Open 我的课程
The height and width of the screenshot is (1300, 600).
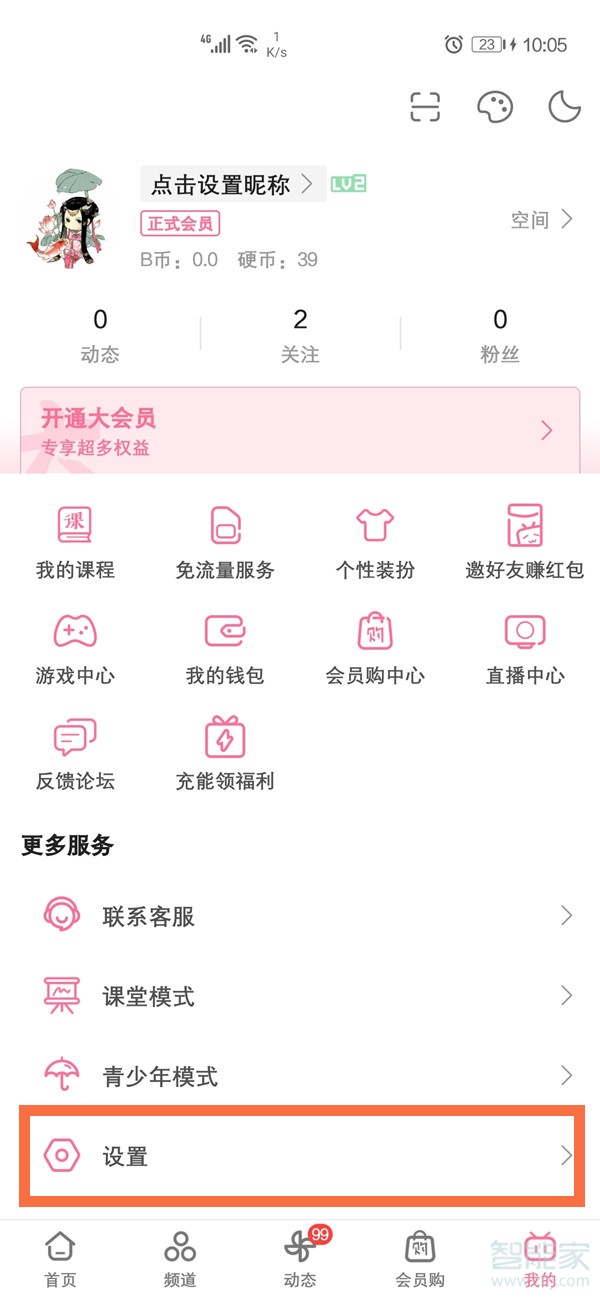pyautogui.click(x=75, y=542)
